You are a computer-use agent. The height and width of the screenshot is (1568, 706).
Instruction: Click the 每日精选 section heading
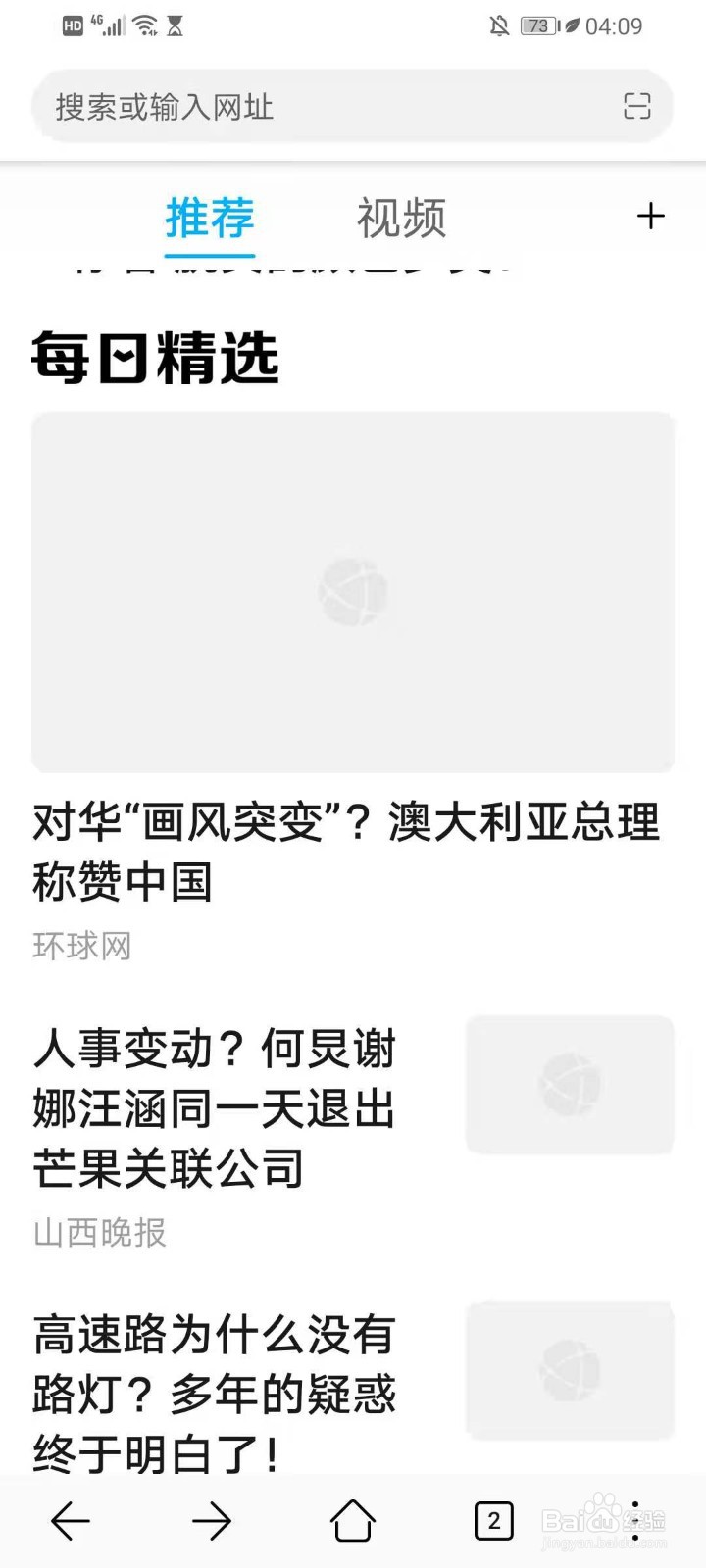point(157,359)
